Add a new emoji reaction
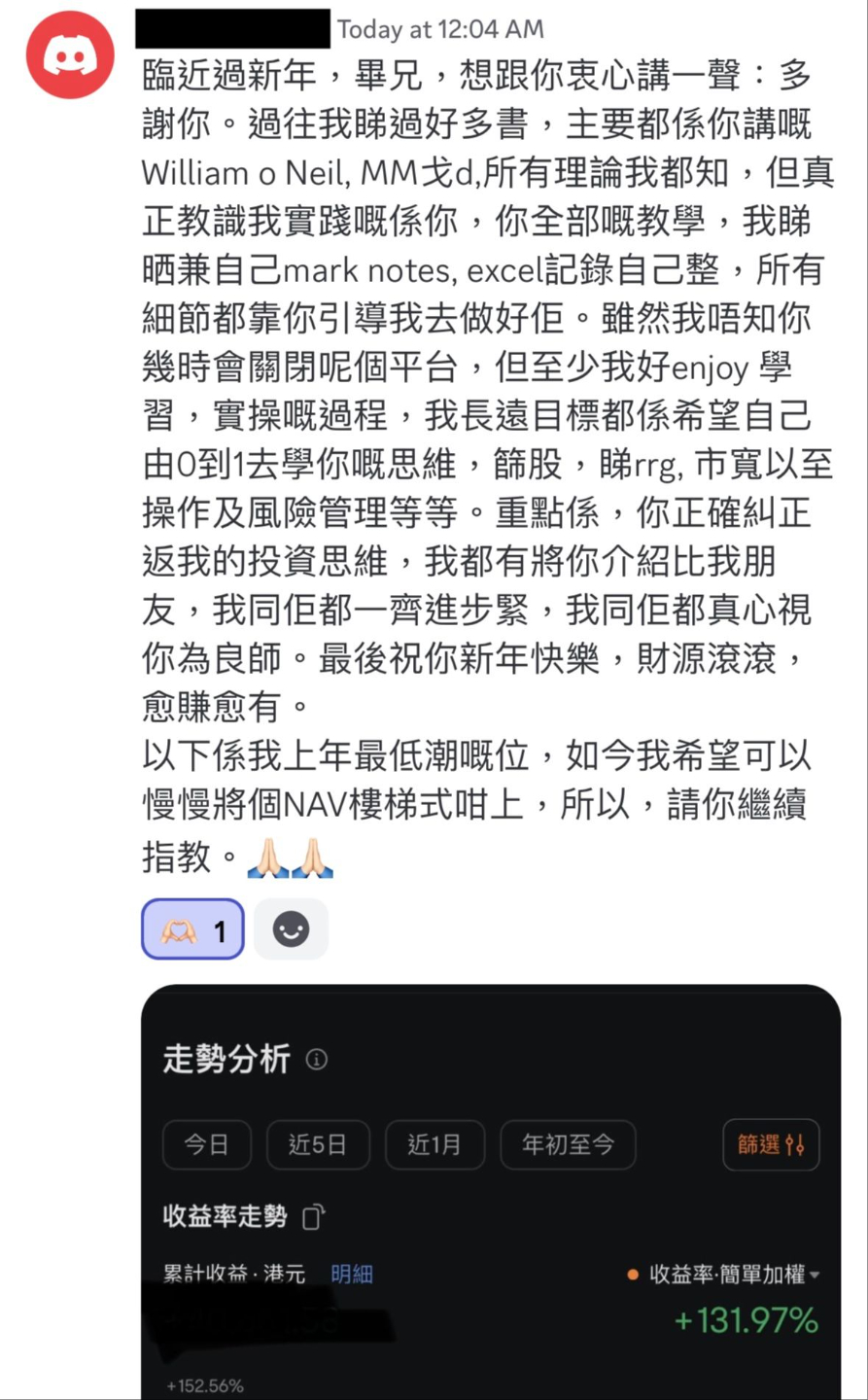Screen dimensions: 868x1400 291,929
